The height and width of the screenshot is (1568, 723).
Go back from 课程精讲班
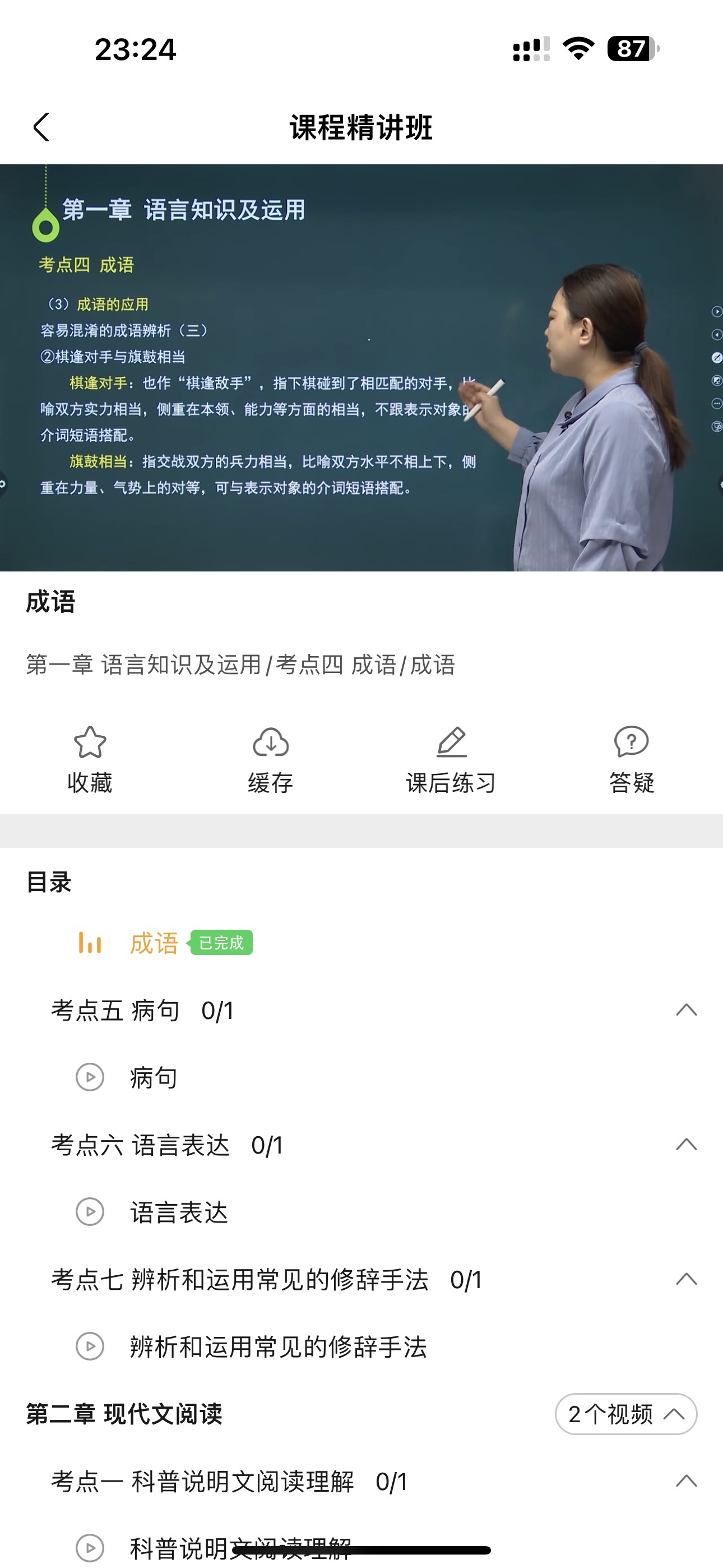coord(41,127)
